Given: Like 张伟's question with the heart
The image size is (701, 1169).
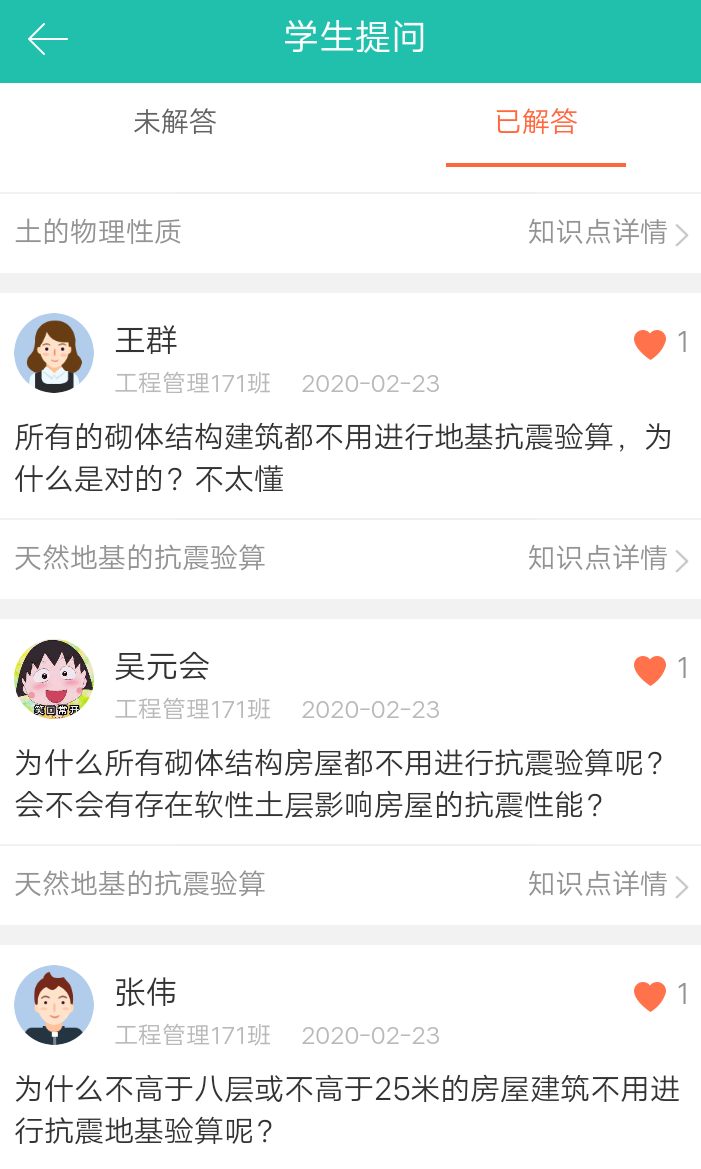Looking at the screenshot, I should coord(650,996).
